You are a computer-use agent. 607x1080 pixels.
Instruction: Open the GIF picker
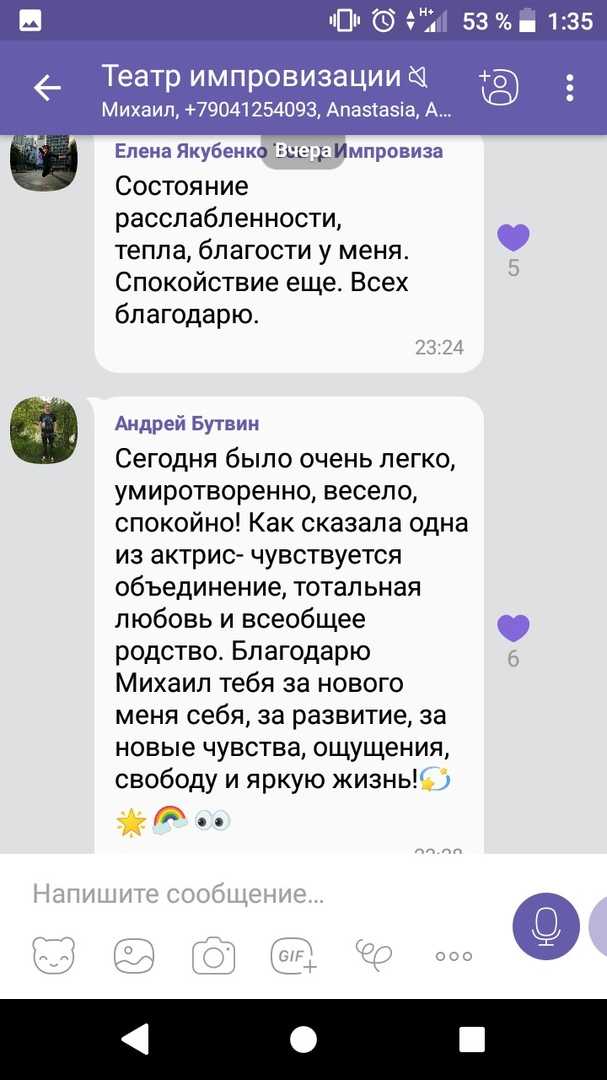[x=294, y=957]
